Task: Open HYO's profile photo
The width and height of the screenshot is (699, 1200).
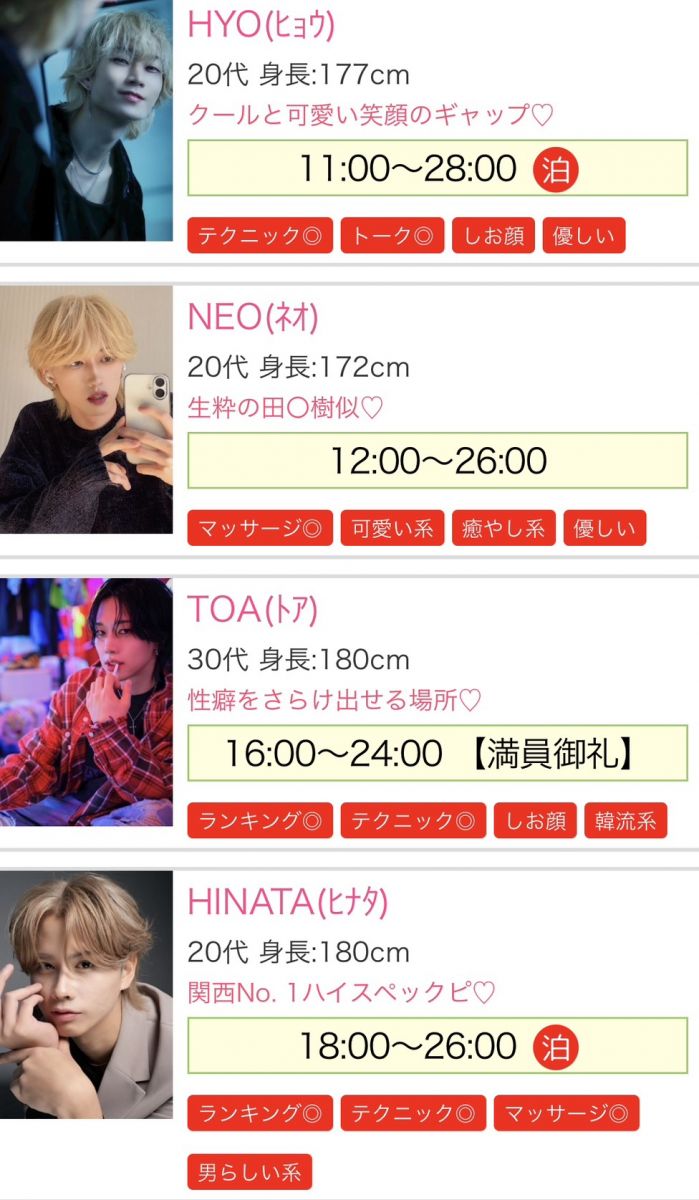Action: click(x=86, y=120)
